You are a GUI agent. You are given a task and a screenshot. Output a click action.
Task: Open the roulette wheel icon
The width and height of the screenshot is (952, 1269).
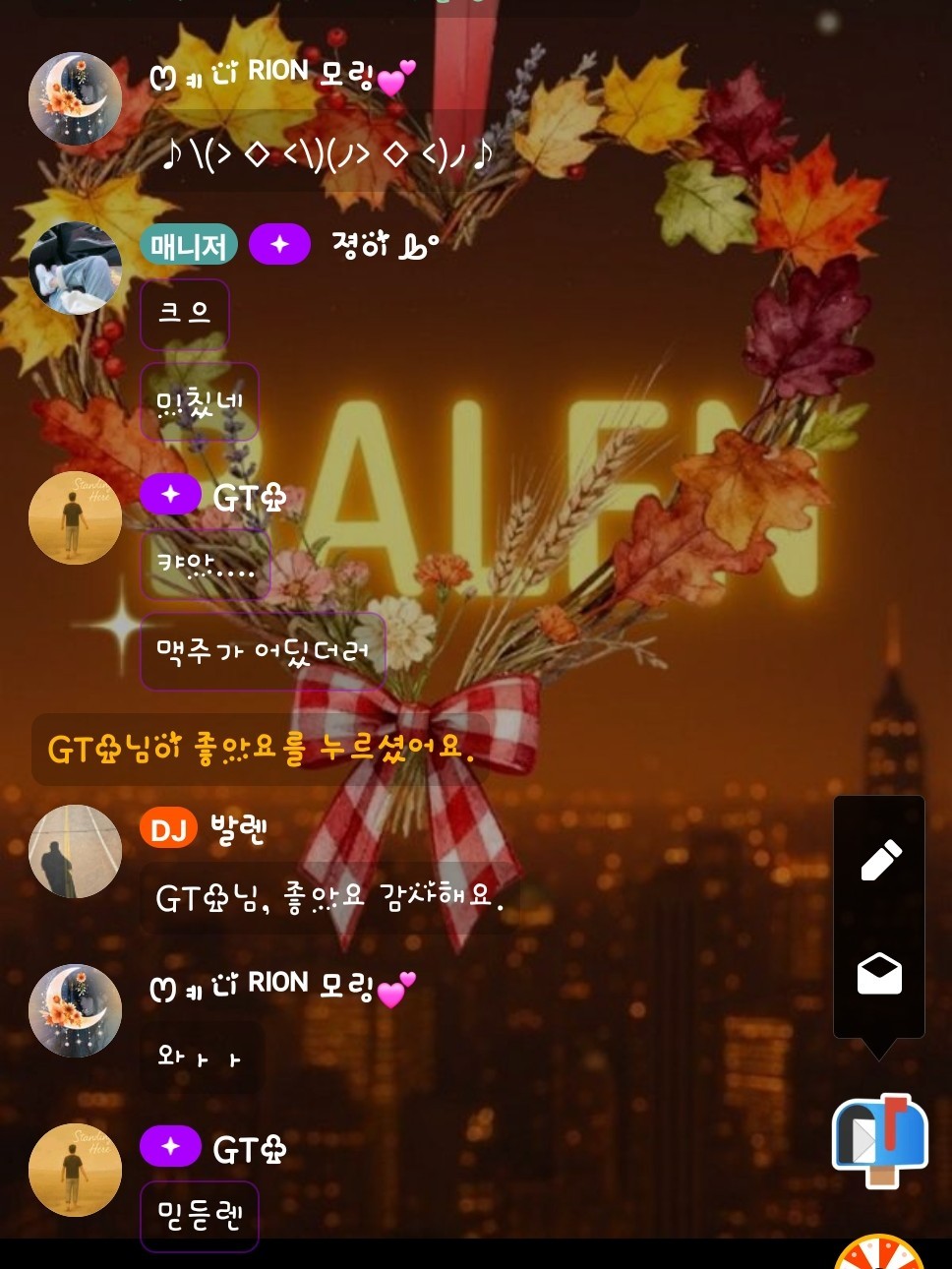(x=881, y=1253)
